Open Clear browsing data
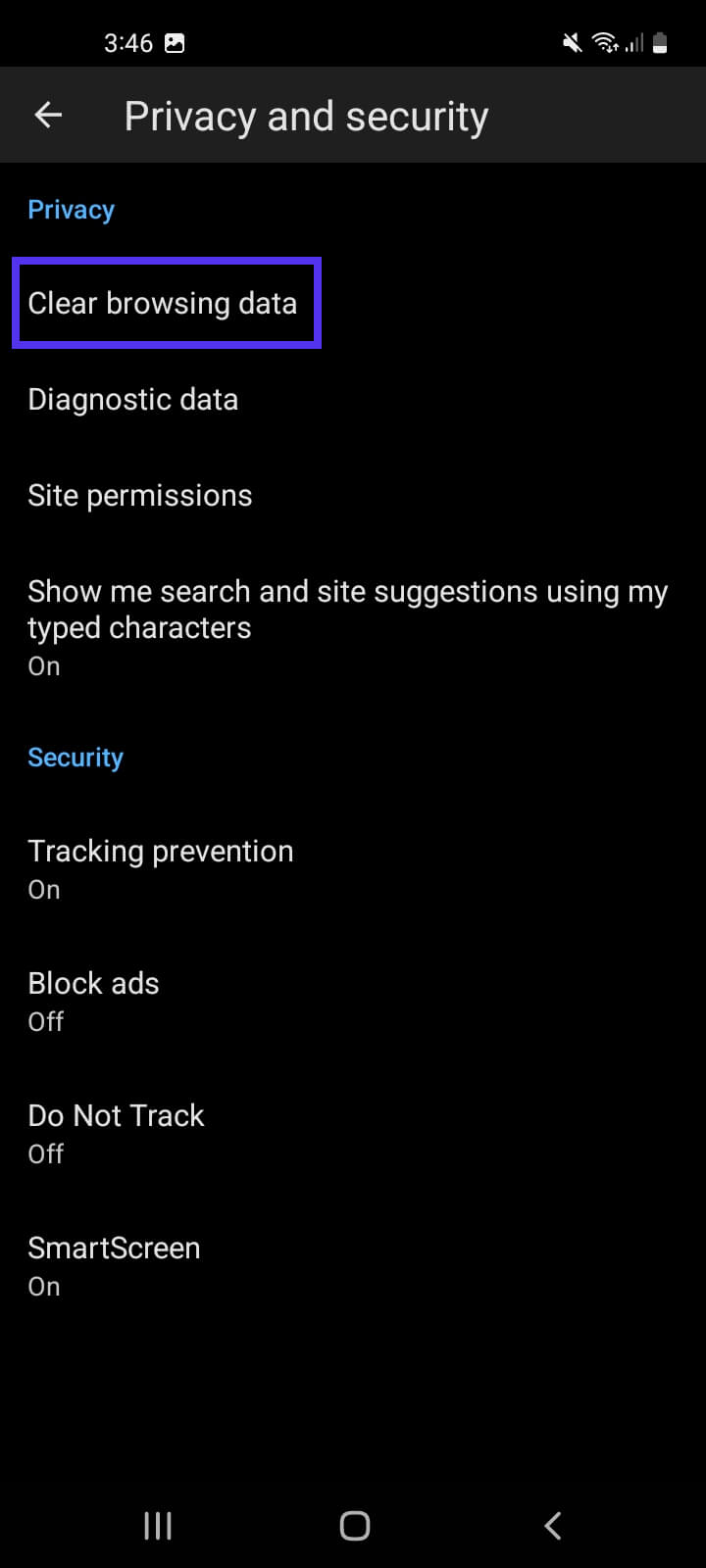706x1568 pixels. [x=163, y=304]
